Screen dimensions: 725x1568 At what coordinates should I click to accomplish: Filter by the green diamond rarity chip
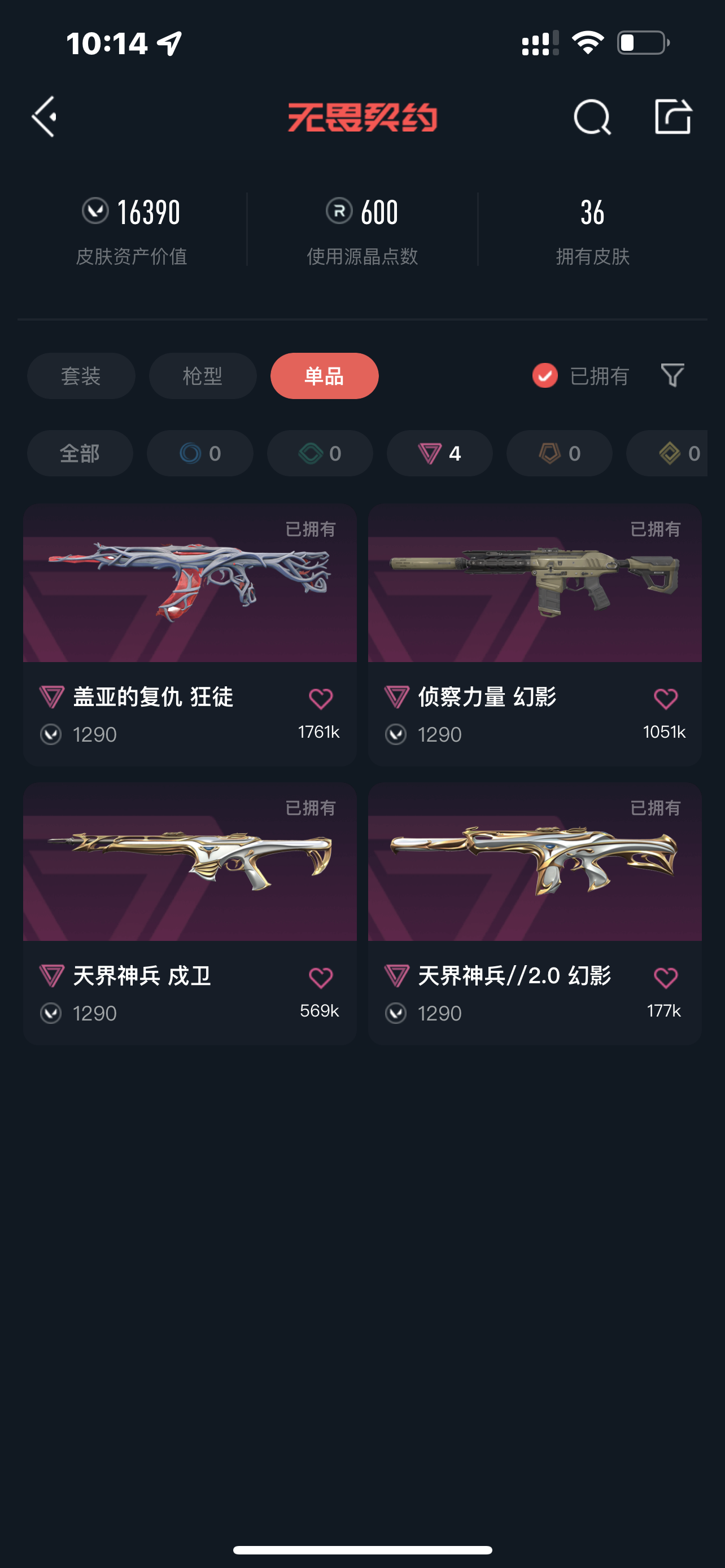coord(320,453)
